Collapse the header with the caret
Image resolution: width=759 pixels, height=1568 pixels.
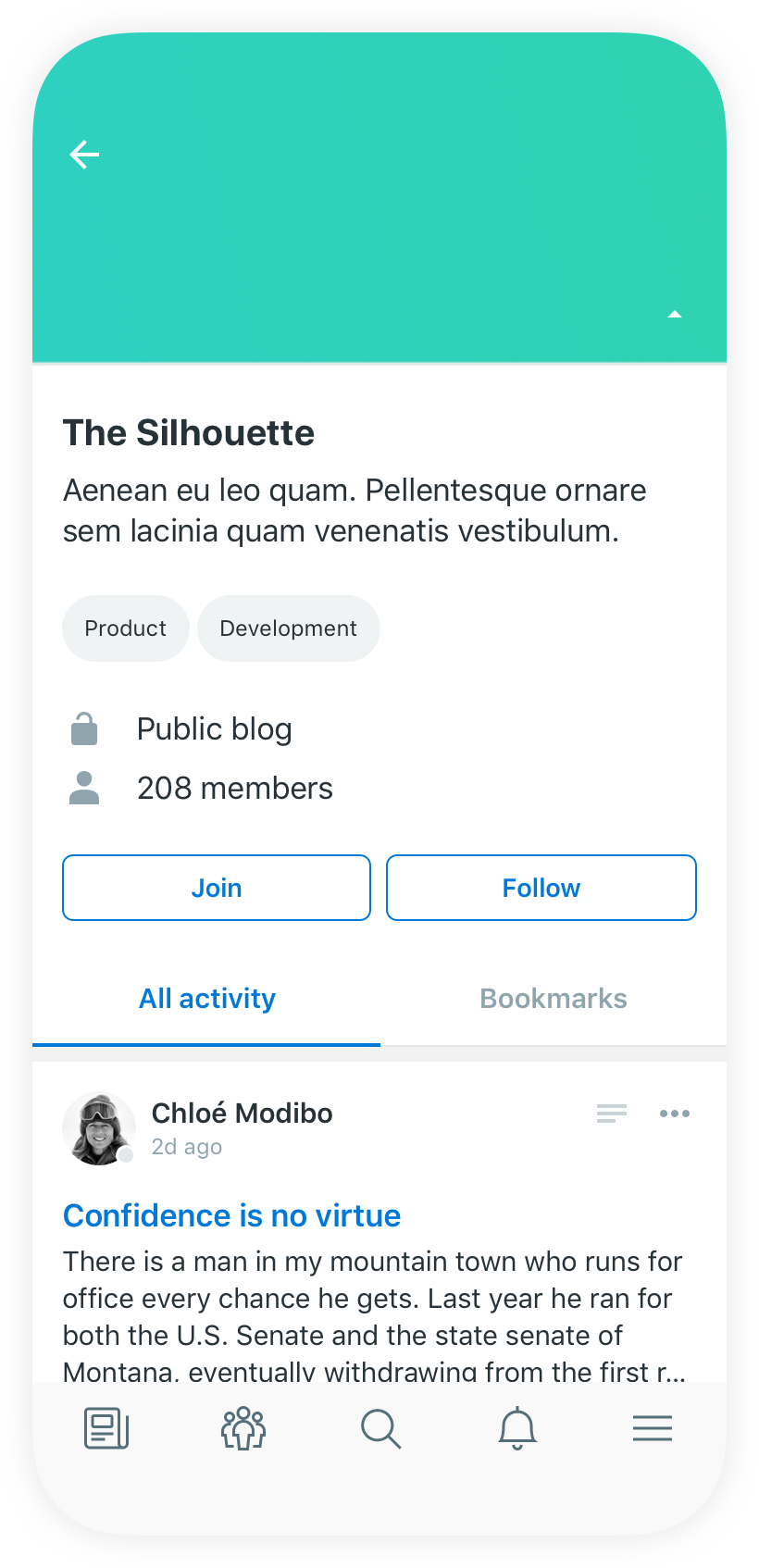(675, 315)
